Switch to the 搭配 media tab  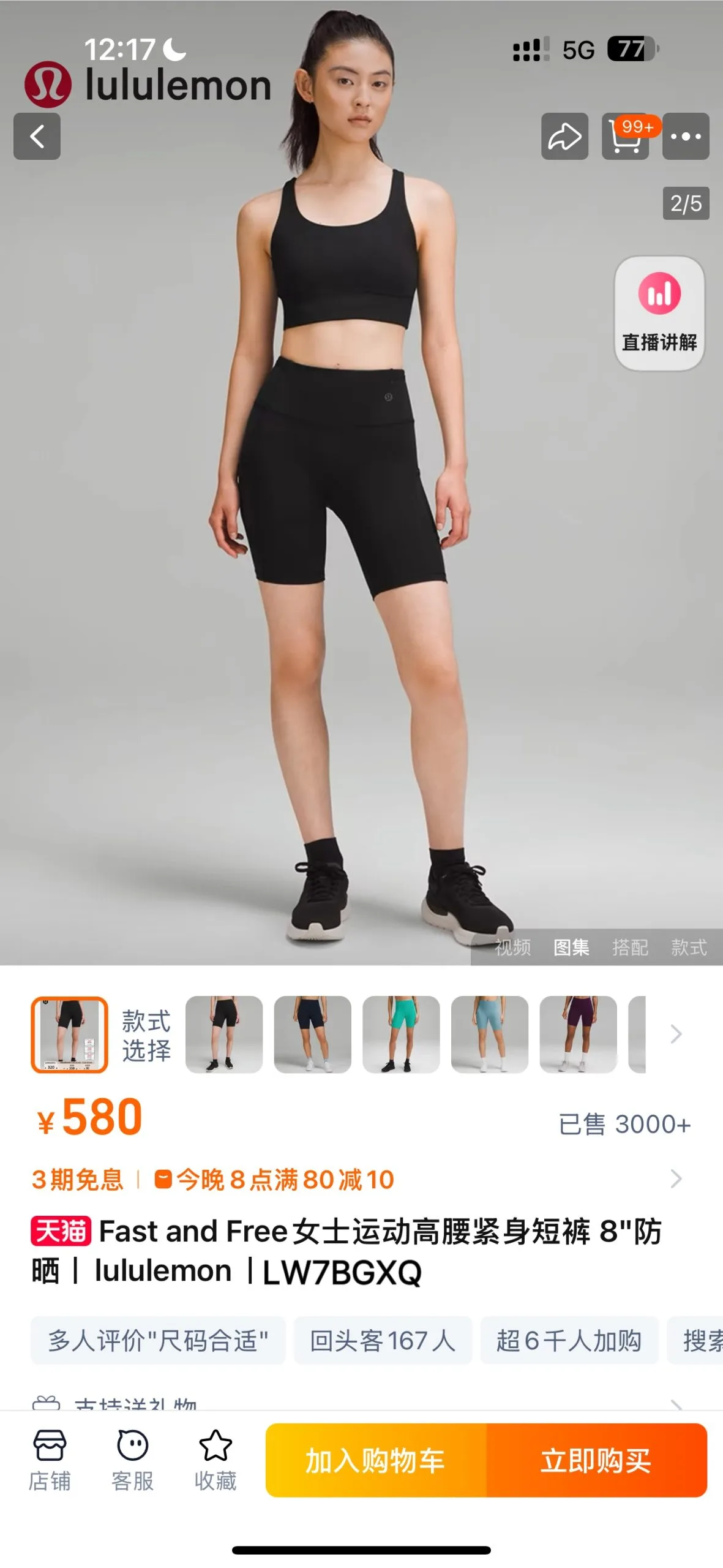630,948
